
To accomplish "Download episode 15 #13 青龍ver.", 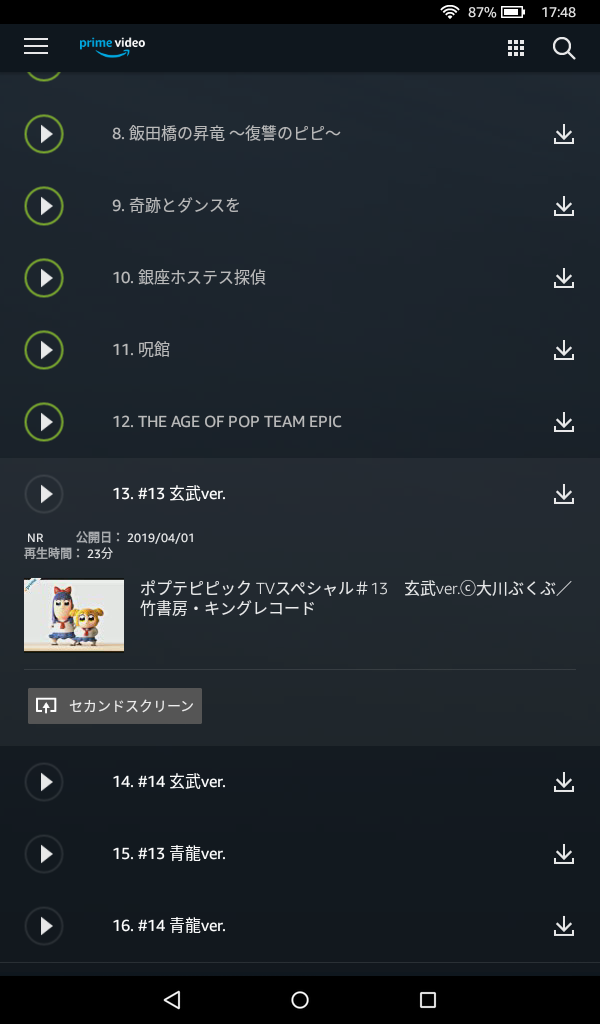I will tap(564, 854).
